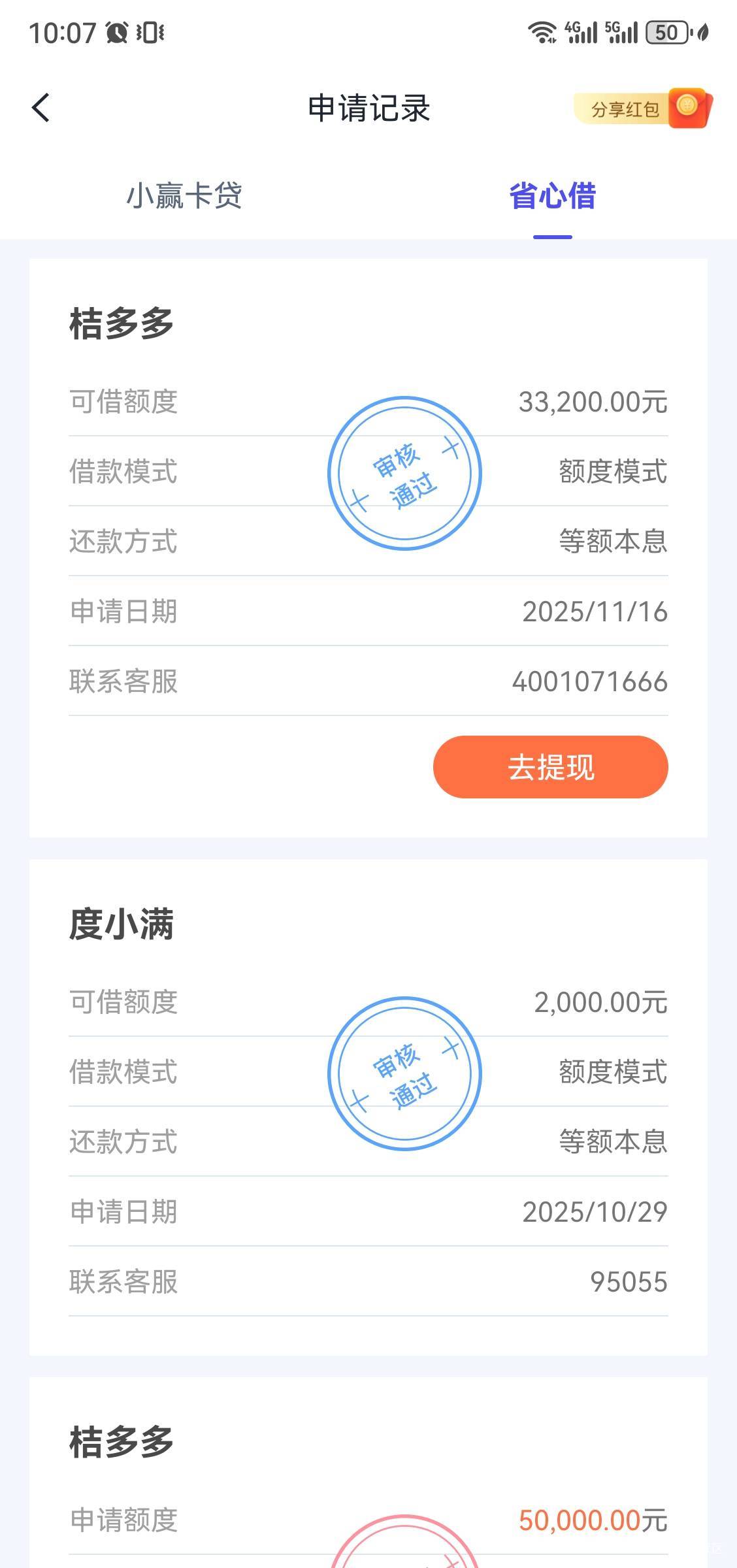
Task: Go back from 申请记录 page
Action: [x=41, y=108]
